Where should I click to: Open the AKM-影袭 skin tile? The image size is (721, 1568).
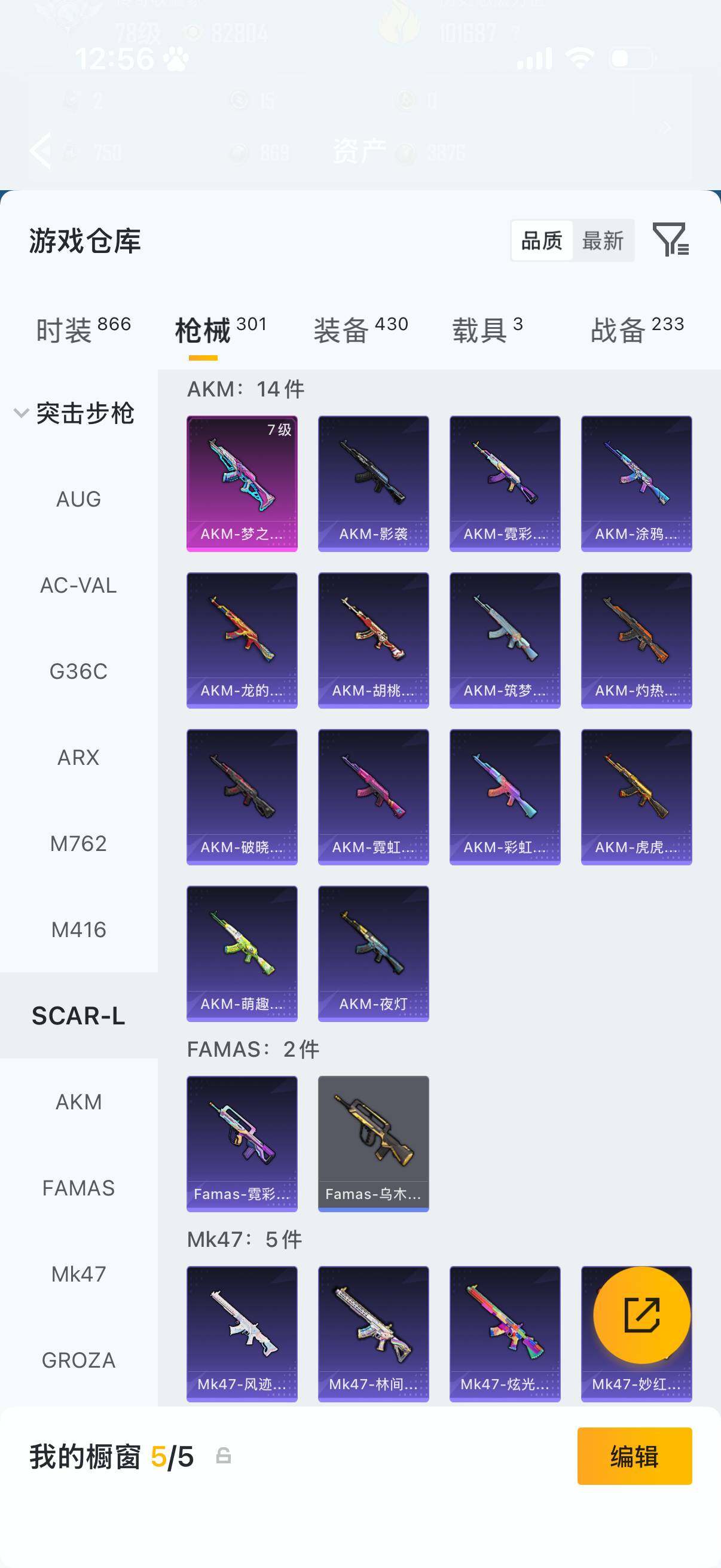point(374,483)
